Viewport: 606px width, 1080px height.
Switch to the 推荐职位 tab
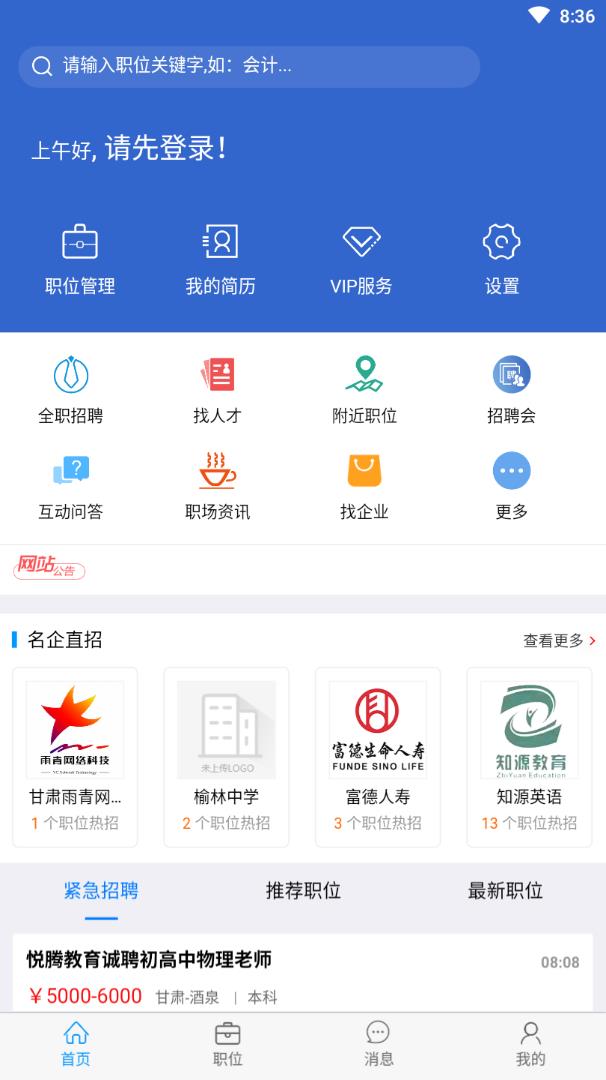[303, 890]
